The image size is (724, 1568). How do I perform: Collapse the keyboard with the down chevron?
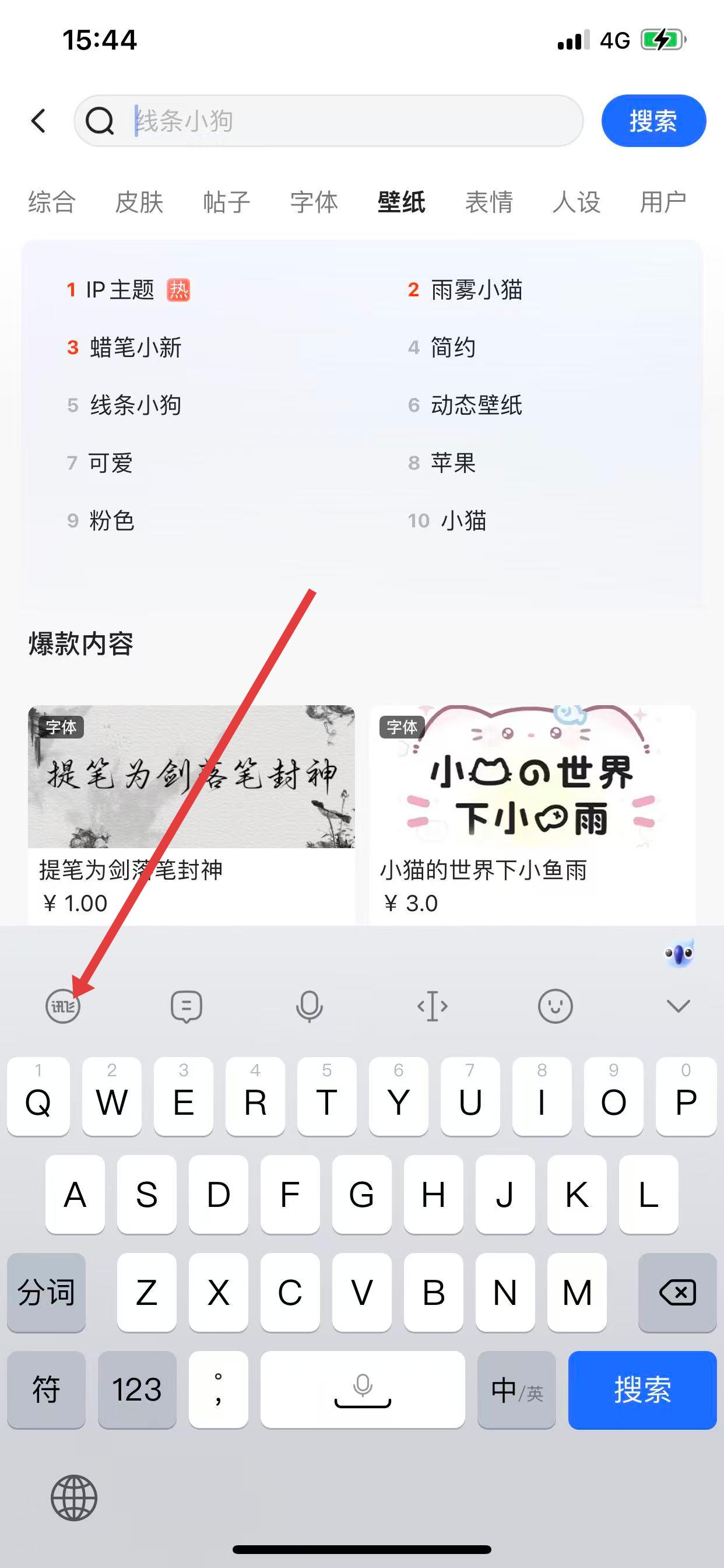tap(678, 1006)
